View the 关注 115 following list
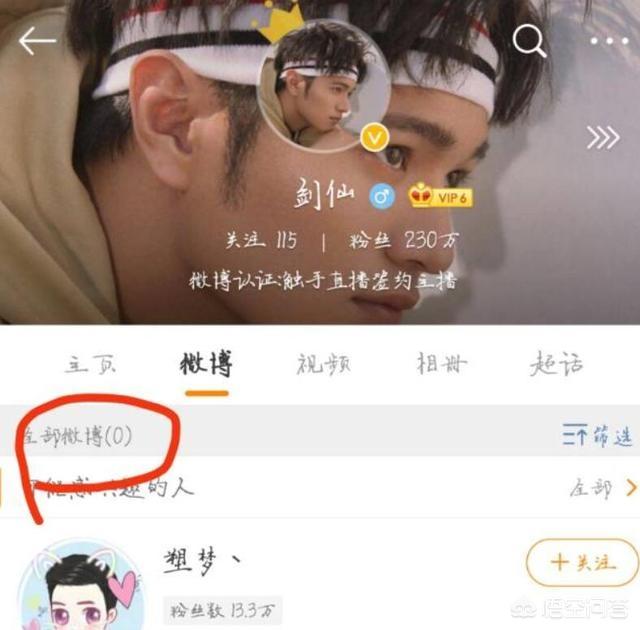This screenshot has width=640, height=630. tap(260, 241)
